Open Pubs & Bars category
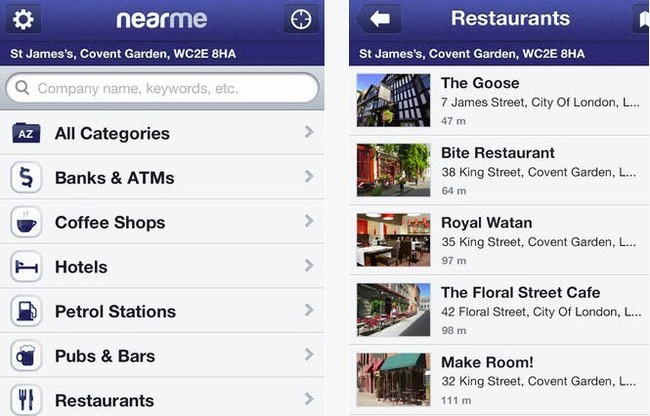 (x=162, y=356)
